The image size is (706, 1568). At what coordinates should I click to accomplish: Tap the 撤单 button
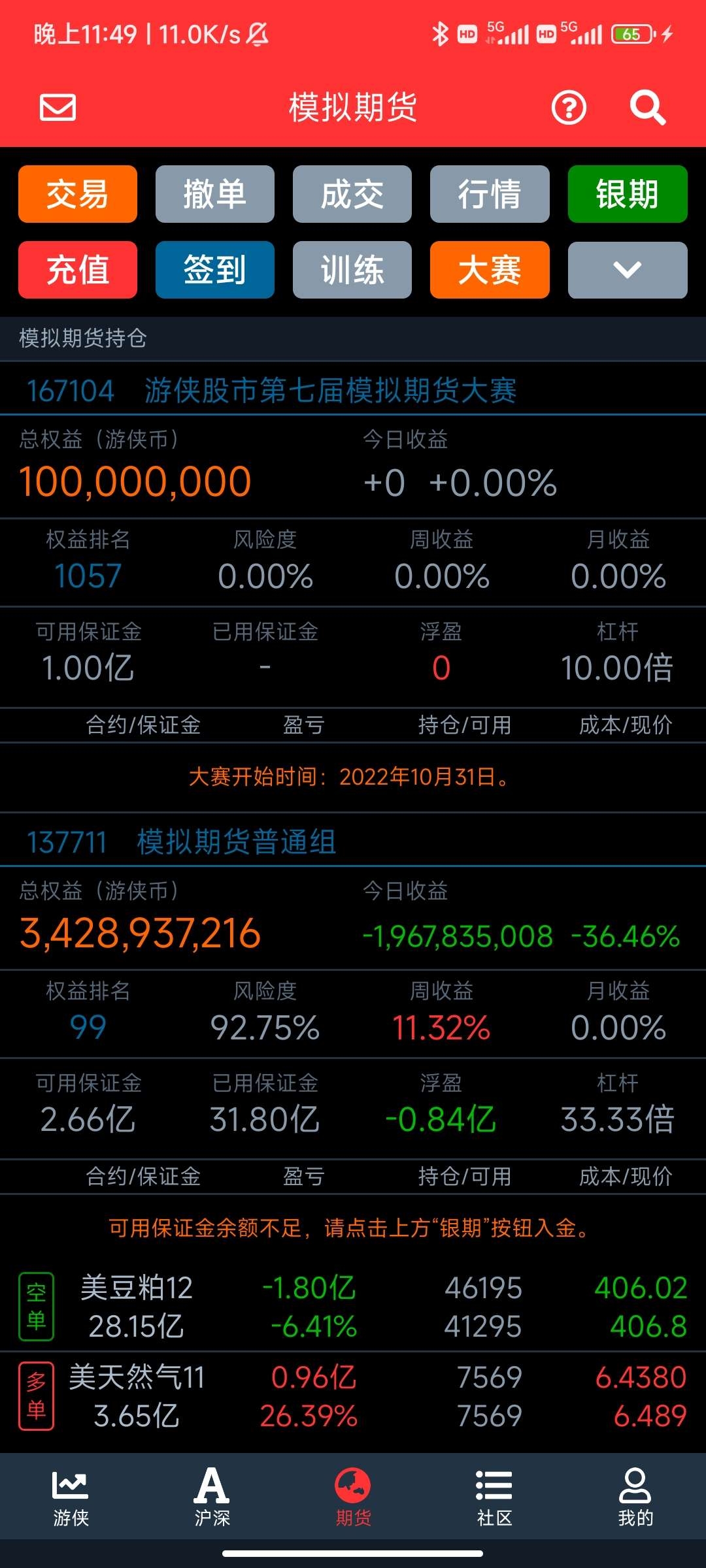tap(215, 194)
